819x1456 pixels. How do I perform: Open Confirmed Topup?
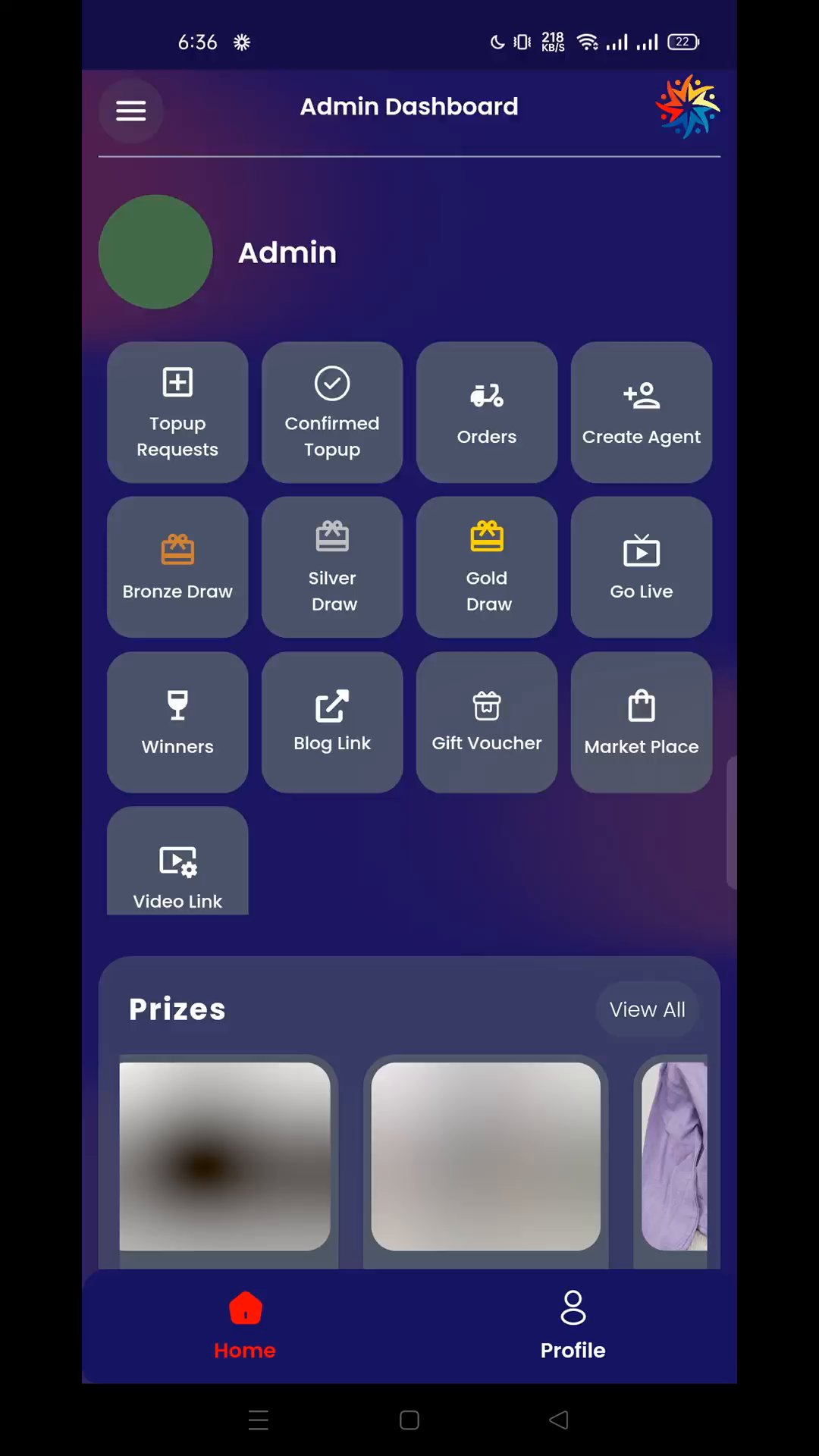click(332, 412)
